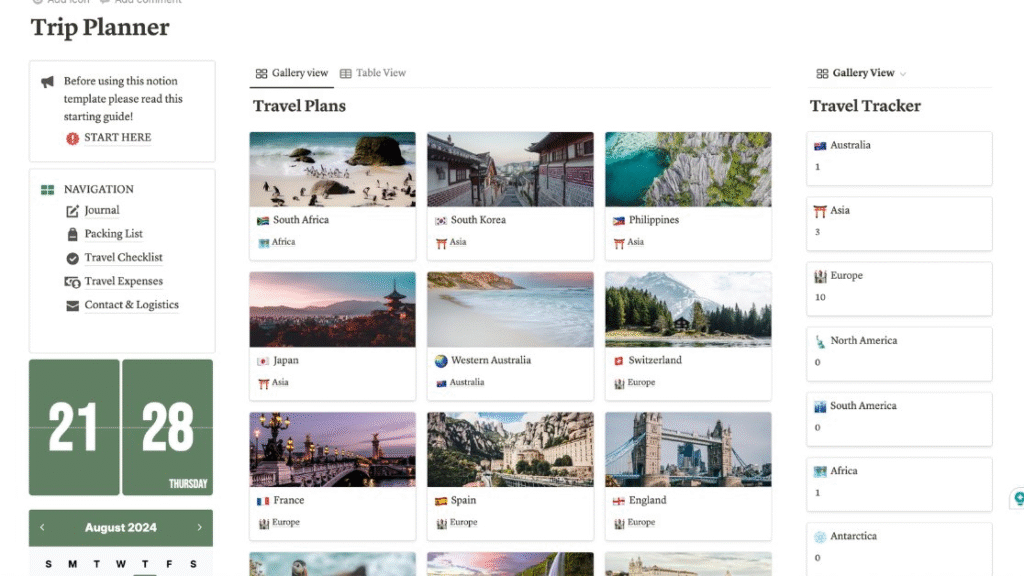Open the START HERE guide link
Viewport: 1024px width, 576px height.
tap(117, 138)
